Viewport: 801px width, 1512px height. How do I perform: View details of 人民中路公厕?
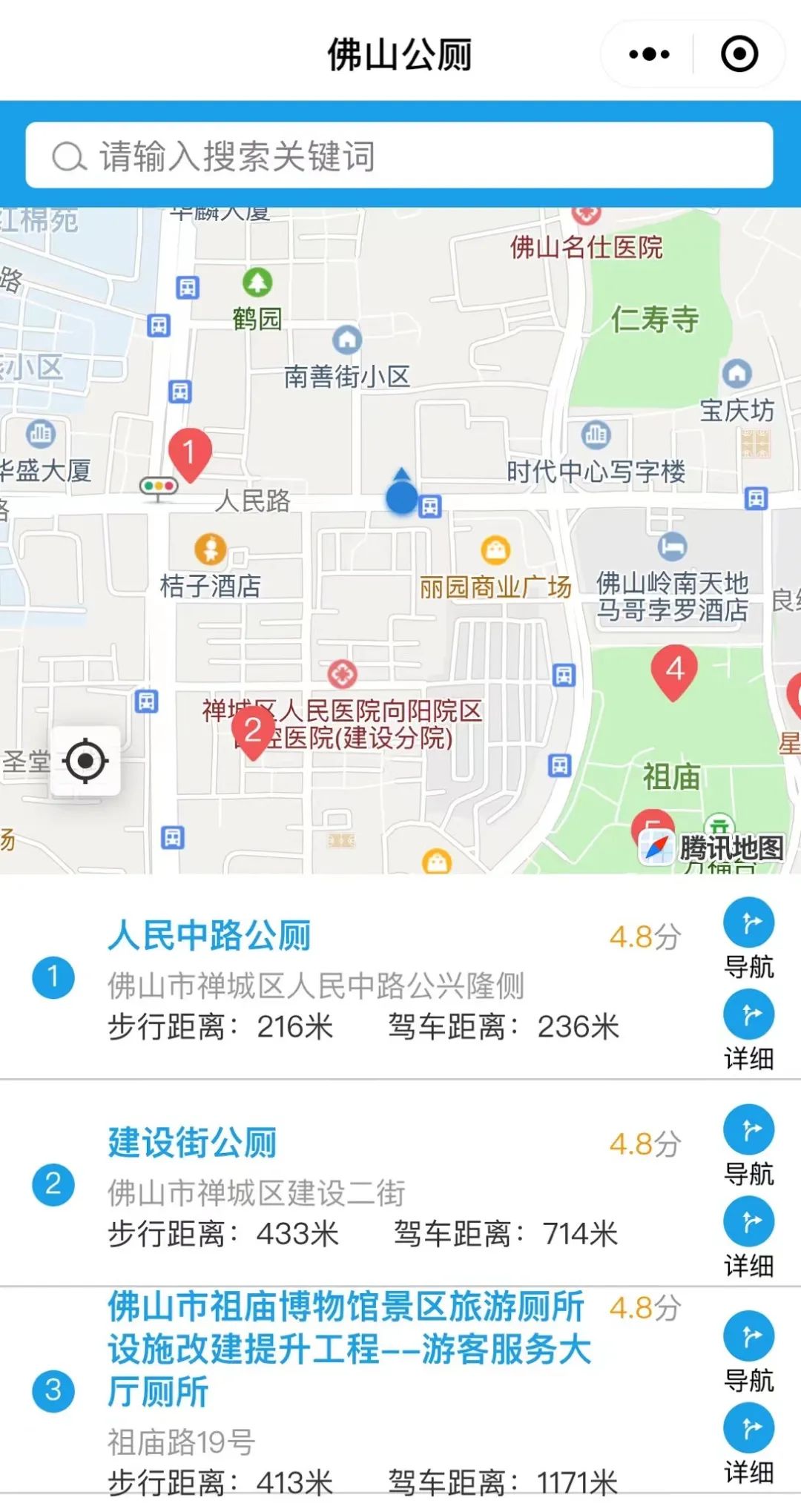coord(748,1015)
